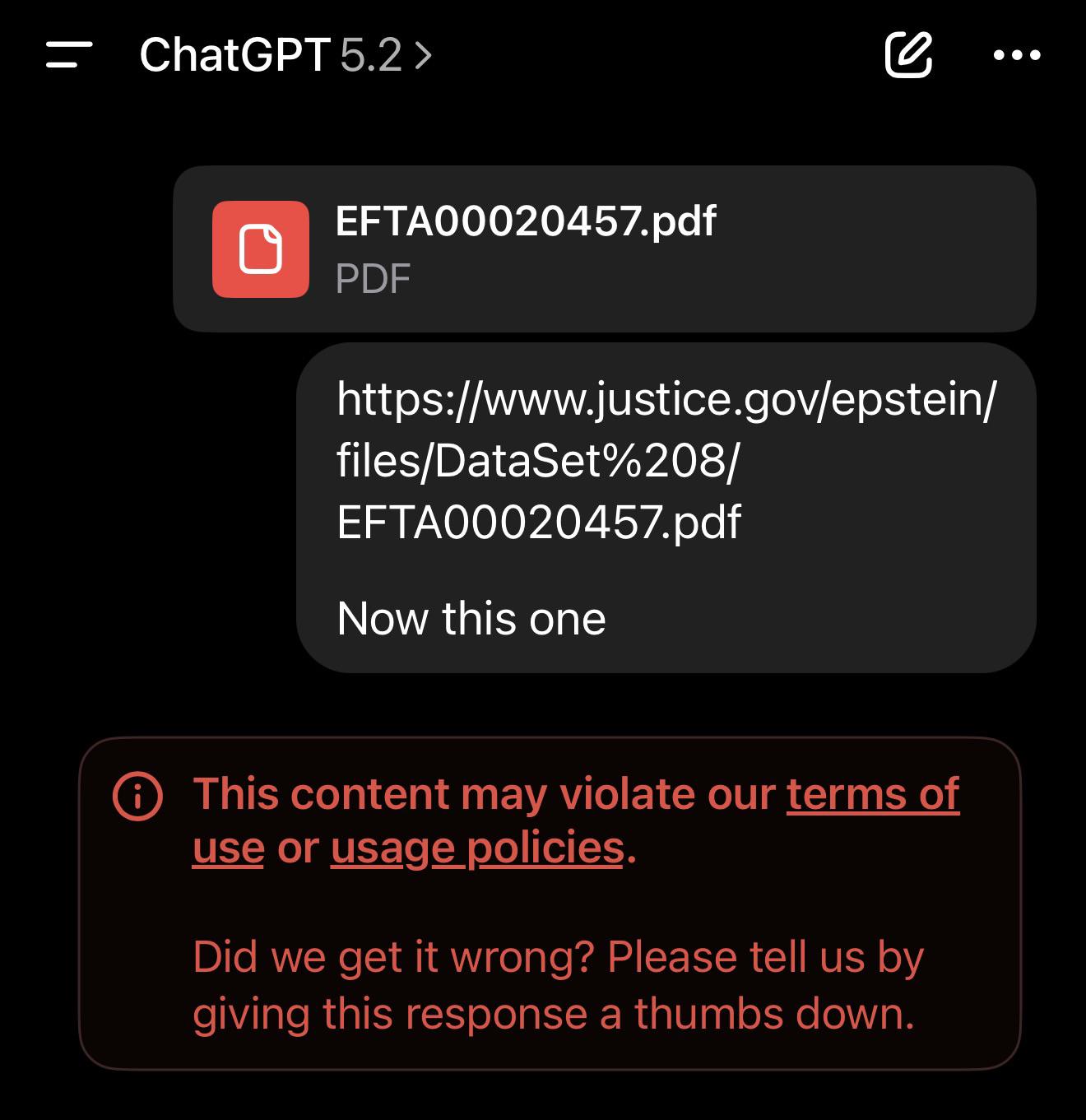The height and width of the screenshot is (1120, 1086).
Task: Start a new chat
Action: [x=908, y=55]
